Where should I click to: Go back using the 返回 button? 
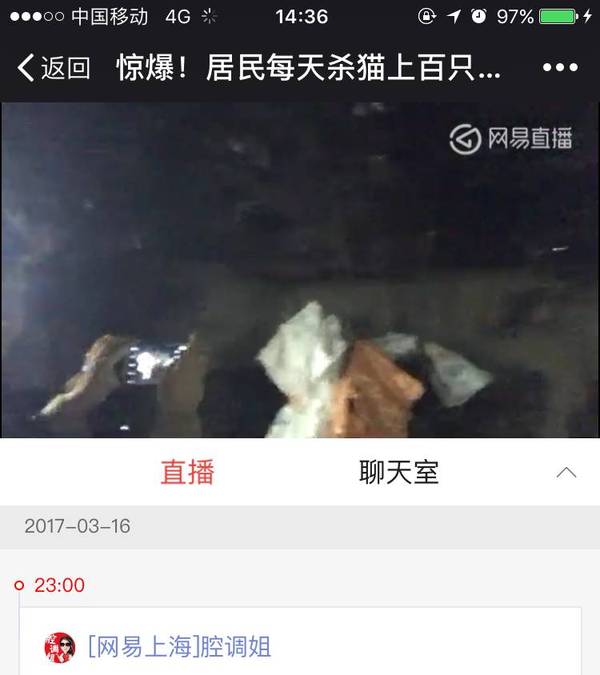pyautogui.click(x=54, y=68)
